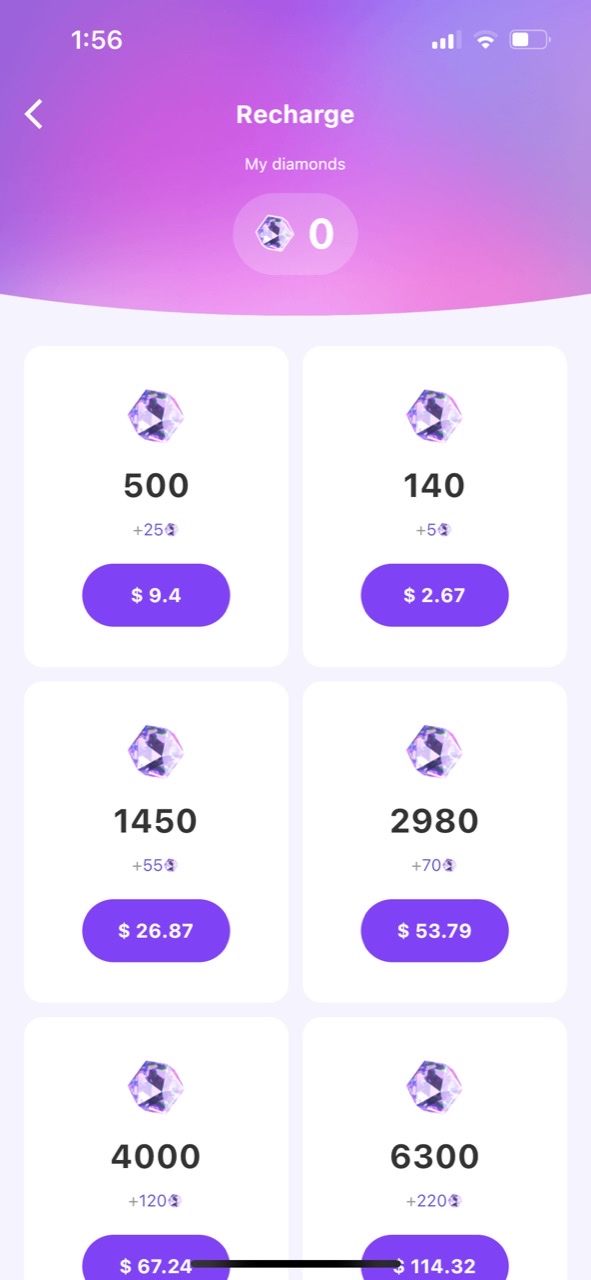This screenshot has height=1280, width=591.
Task: Choose the $67.24 price button
Action: (x=156, y=1258)
